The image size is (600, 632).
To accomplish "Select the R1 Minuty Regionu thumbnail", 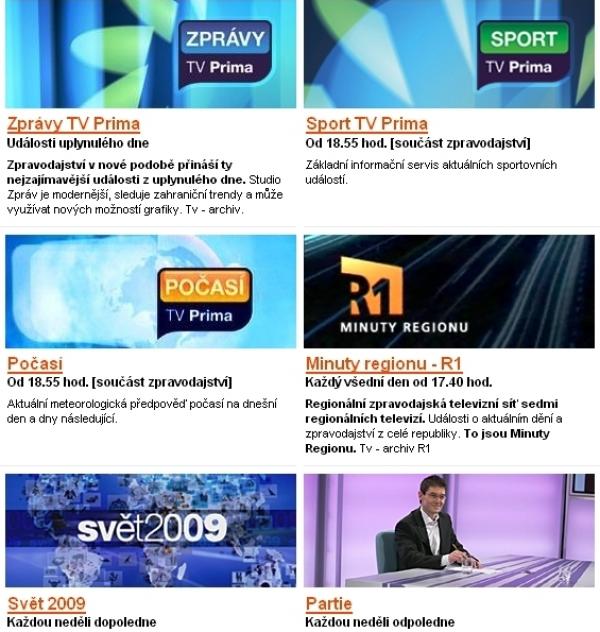I will click(x=449, y=291).
